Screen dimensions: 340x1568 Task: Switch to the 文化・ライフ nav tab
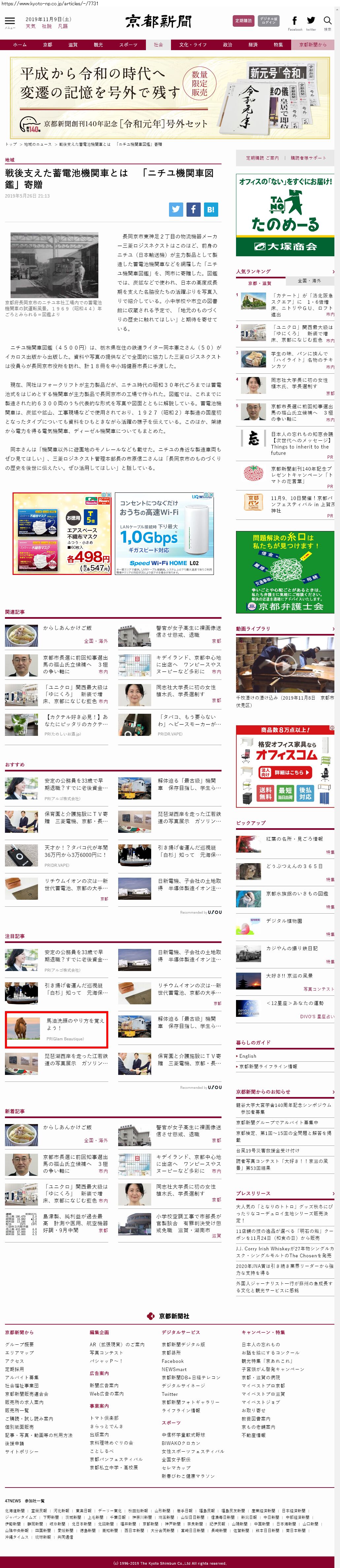pos(192,45)
